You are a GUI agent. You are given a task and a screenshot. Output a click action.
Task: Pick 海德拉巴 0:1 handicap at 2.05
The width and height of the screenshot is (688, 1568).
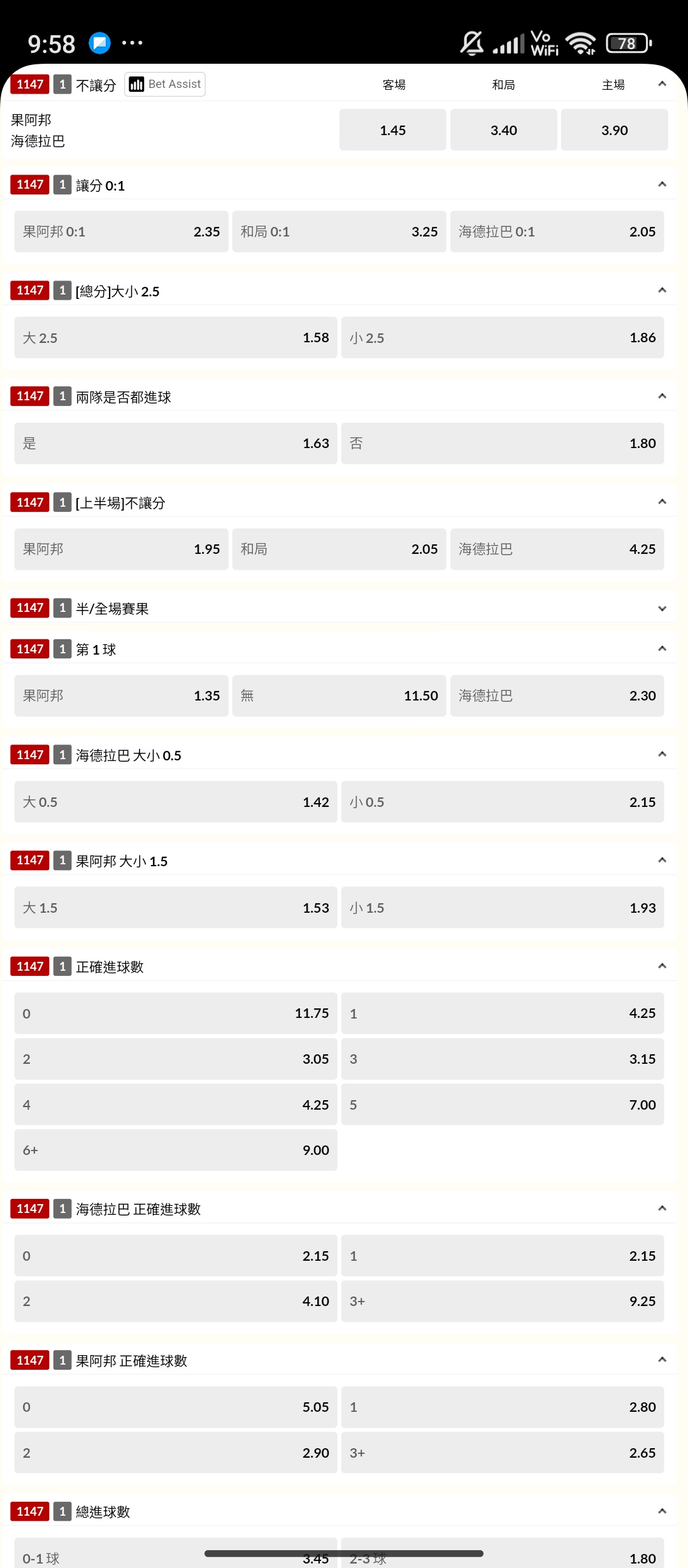click(x=557, y=231)
